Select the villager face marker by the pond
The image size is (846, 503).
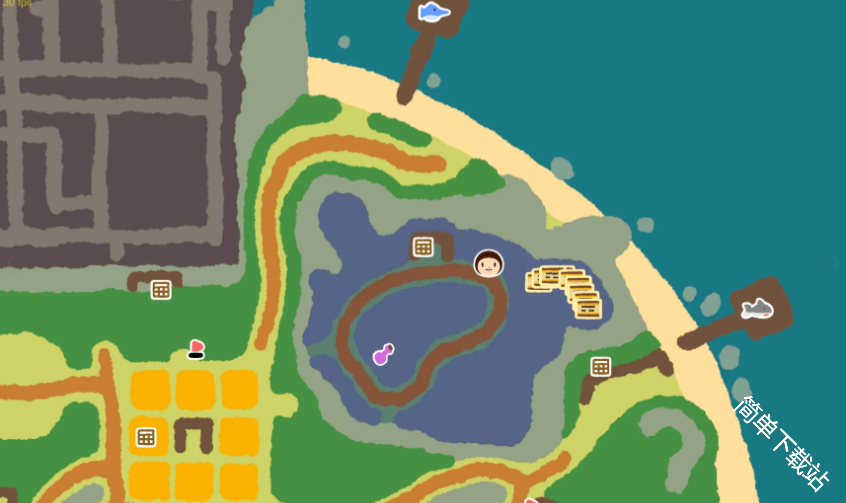click(488, 264)
